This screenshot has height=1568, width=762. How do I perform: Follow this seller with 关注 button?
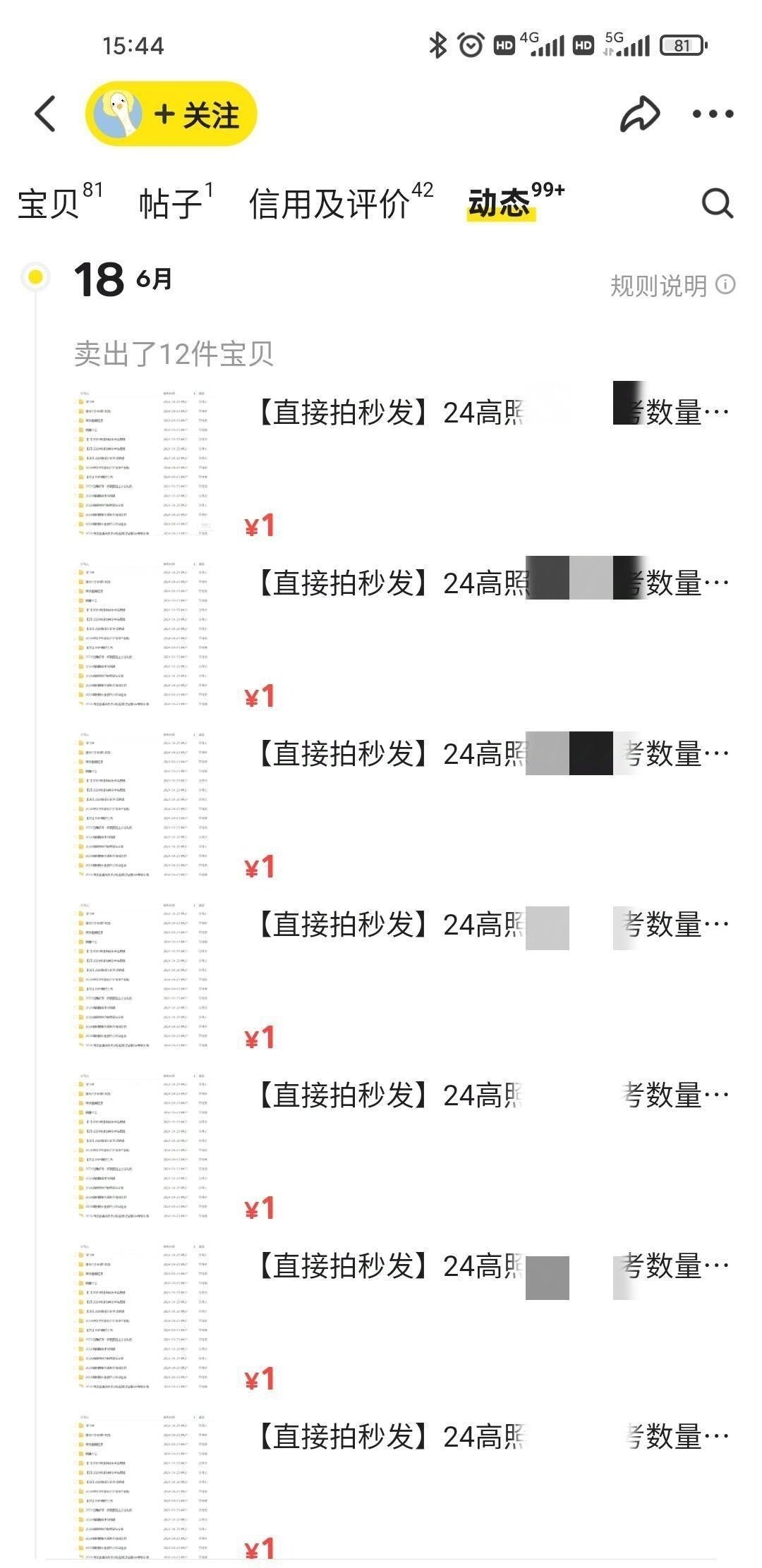click(197, 115)
